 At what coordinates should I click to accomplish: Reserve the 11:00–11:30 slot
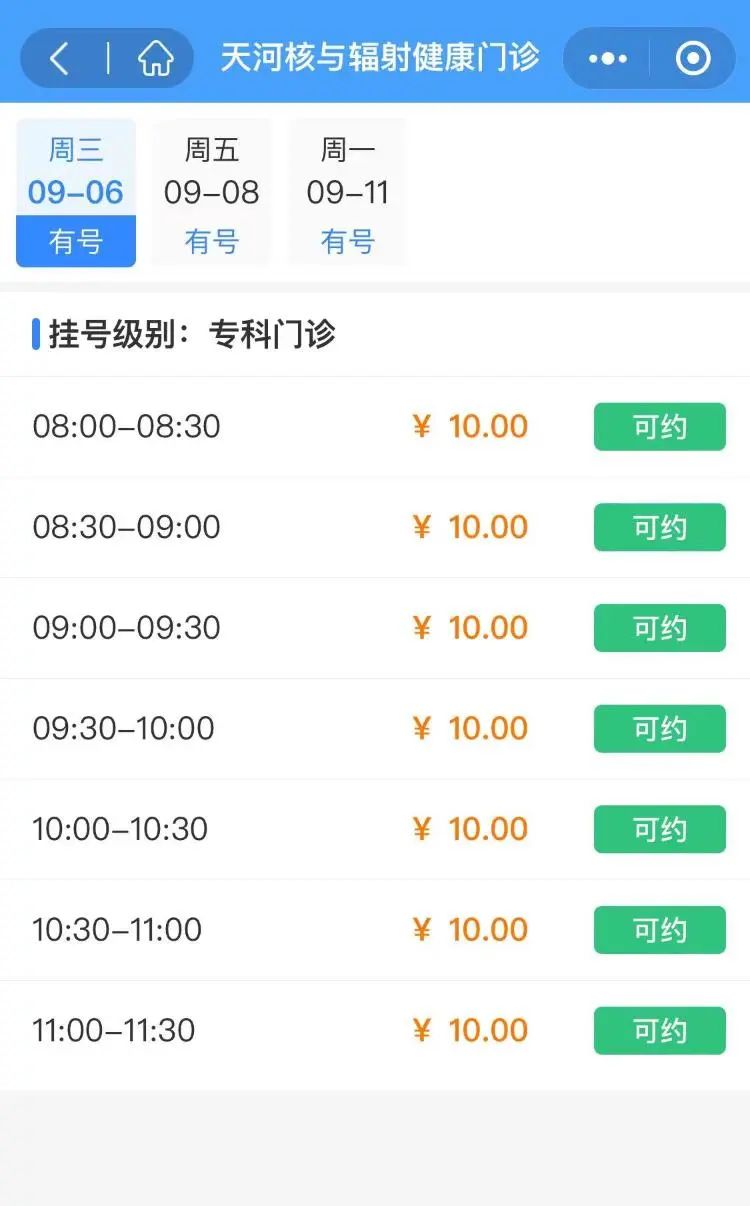tap(659, 1031)
